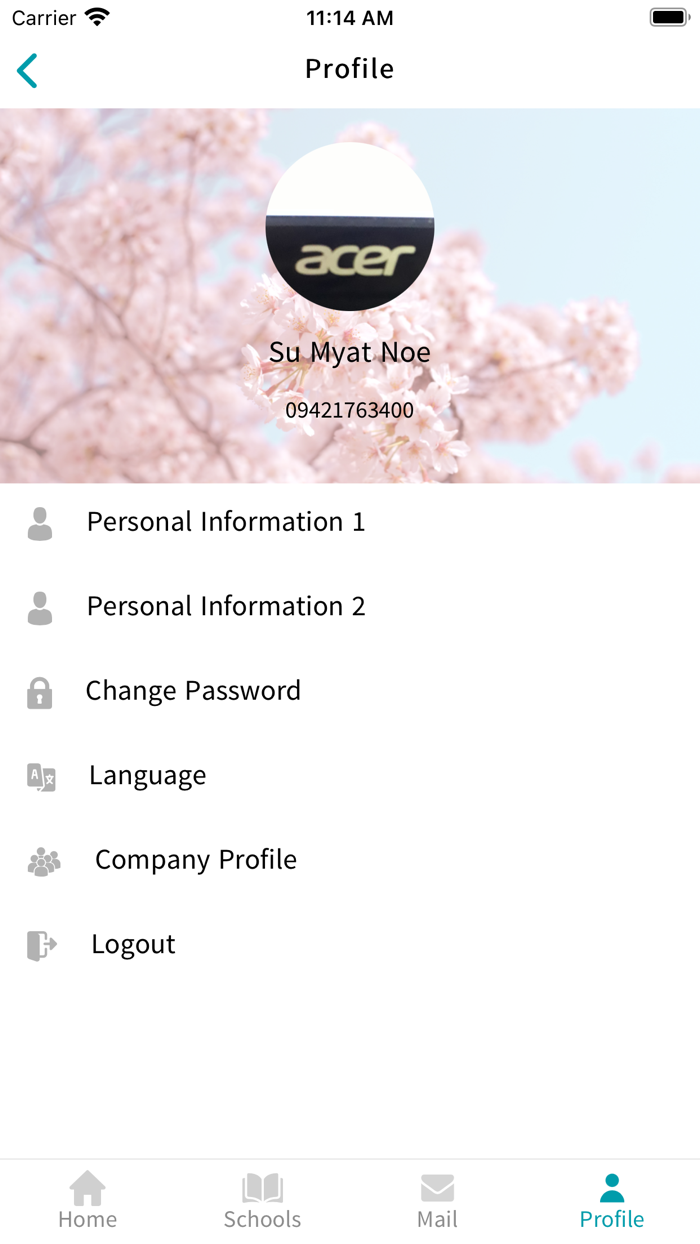The image size is (700, 1244).
Task: Open the Mail tab
Action: pos(437,1200)
